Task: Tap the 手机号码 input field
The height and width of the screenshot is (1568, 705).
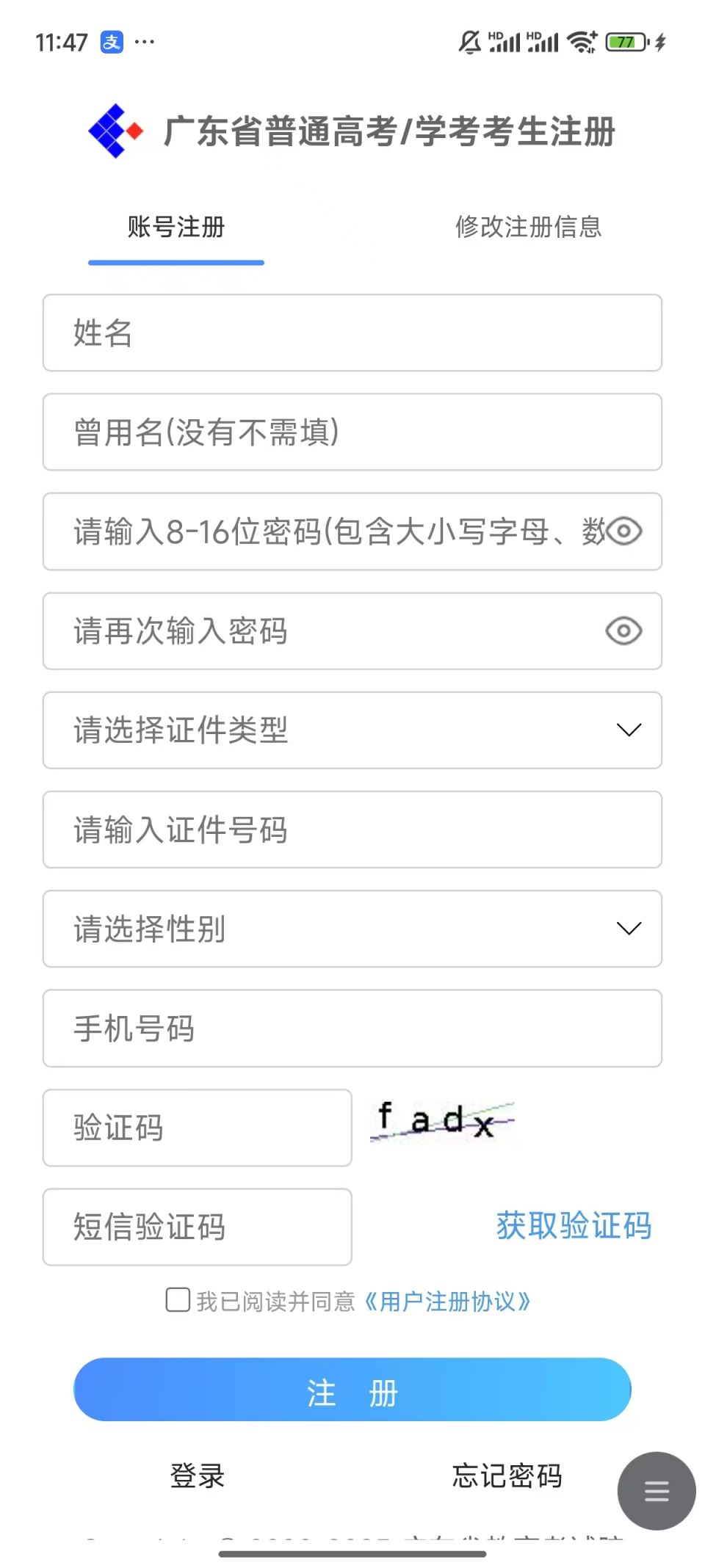Action: [x=352, y=1028]
